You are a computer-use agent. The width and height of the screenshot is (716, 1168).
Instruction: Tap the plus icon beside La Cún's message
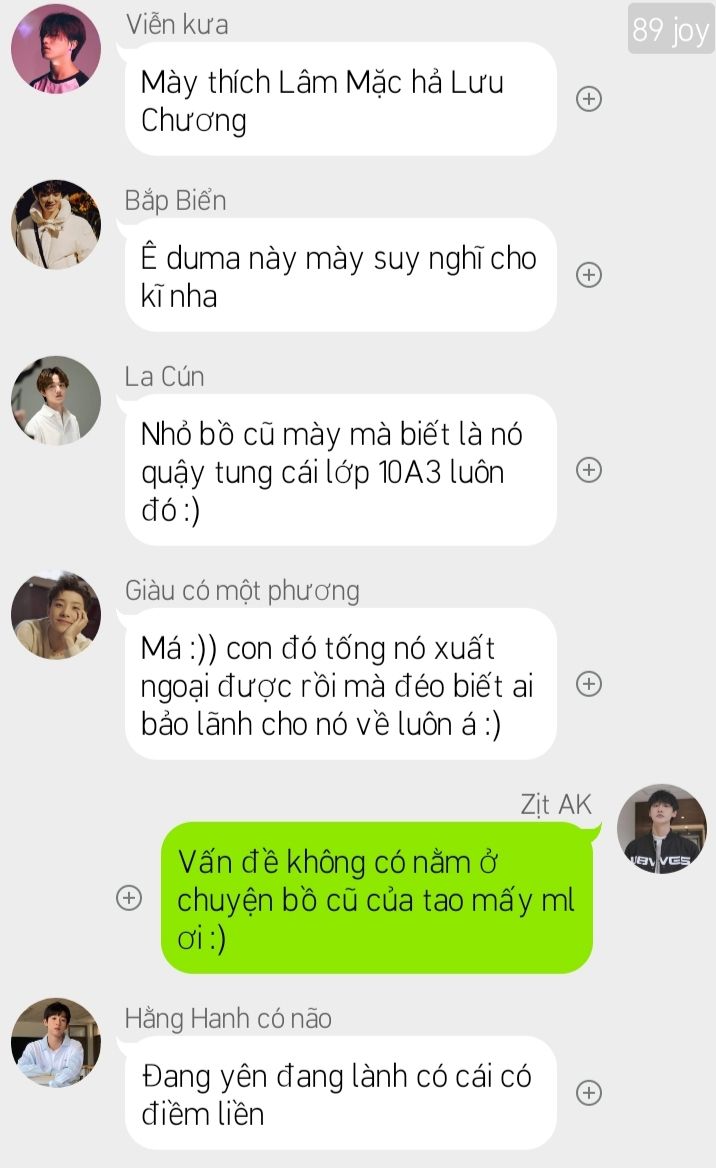[590, 470]
